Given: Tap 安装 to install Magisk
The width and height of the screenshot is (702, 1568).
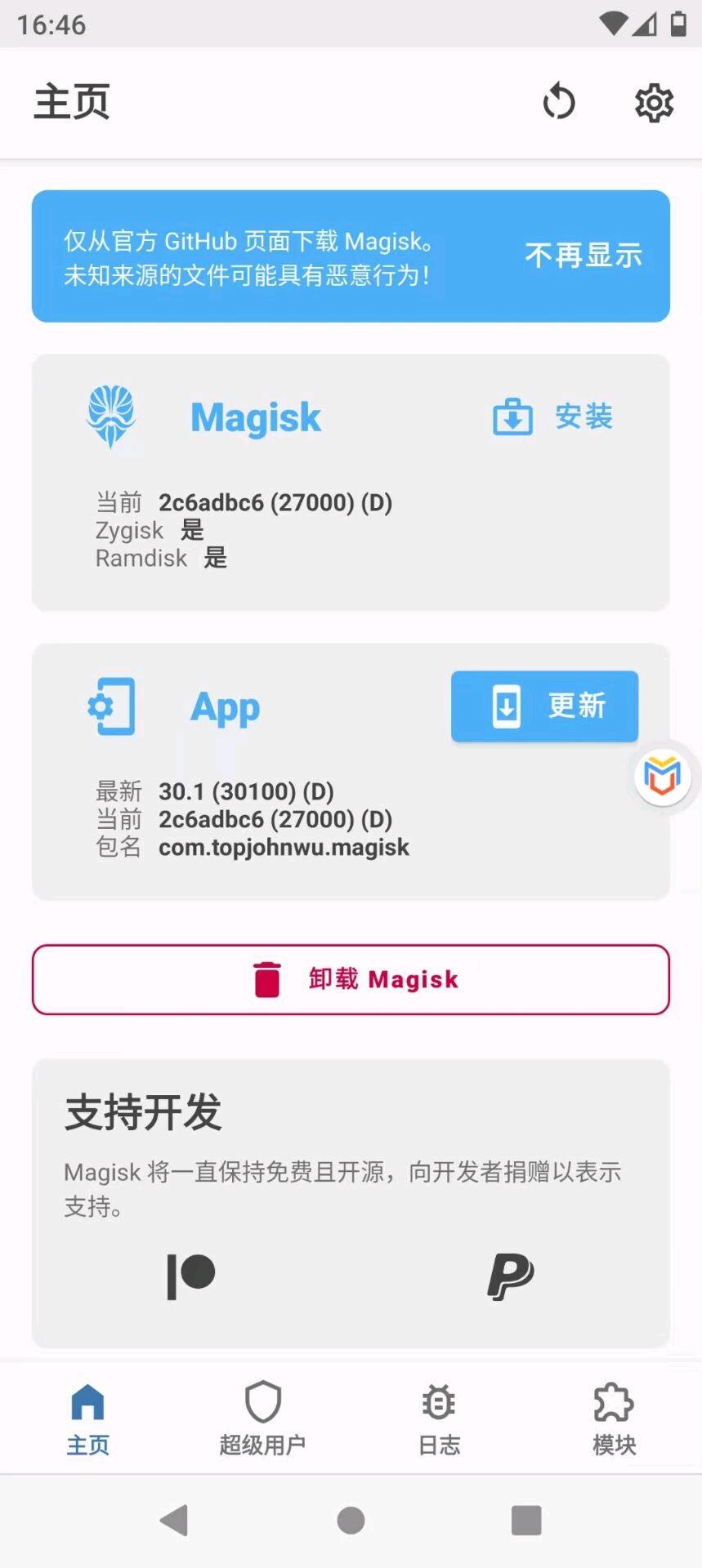Looking at the screenshot, I should point(553,416).
